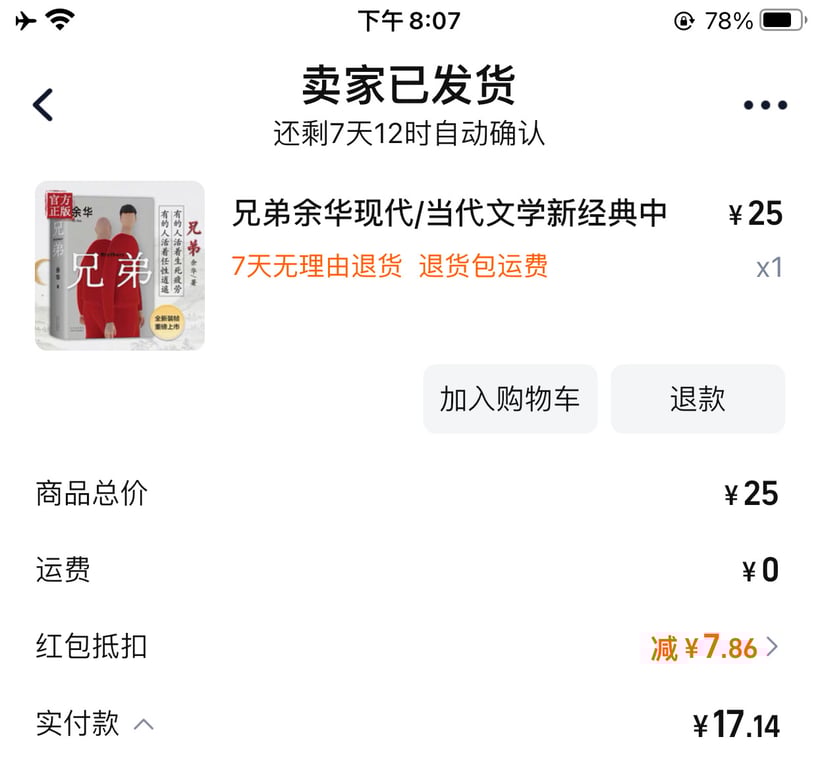View 红包抵扣 discount details
This screenshot has width=818, height=768.
pos(713,647)
